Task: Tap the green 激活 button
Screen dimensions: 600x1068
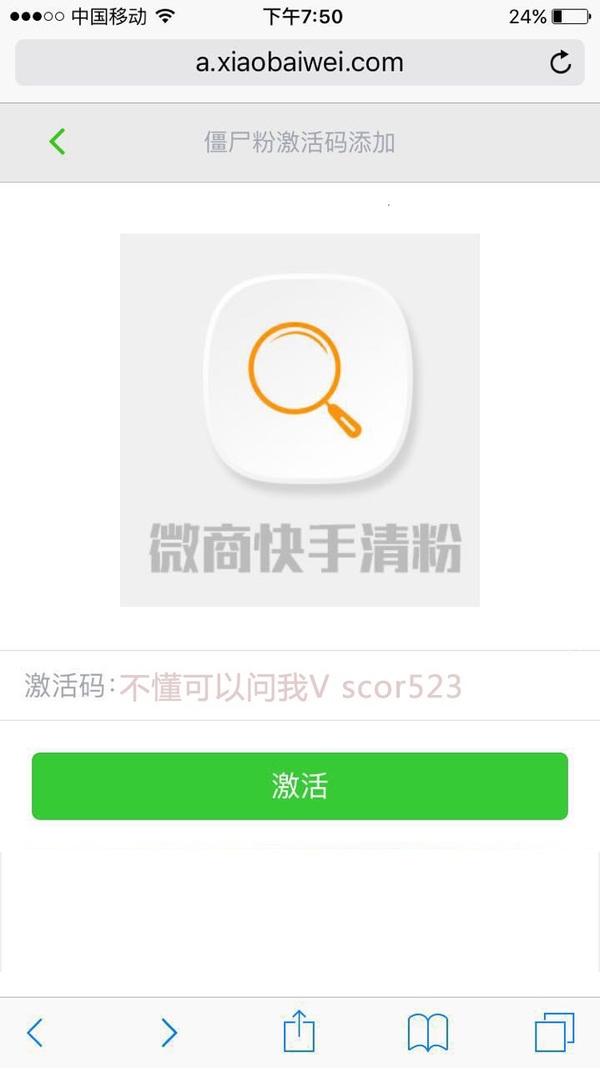Action: pyautogui.click(x=300, y=786)
